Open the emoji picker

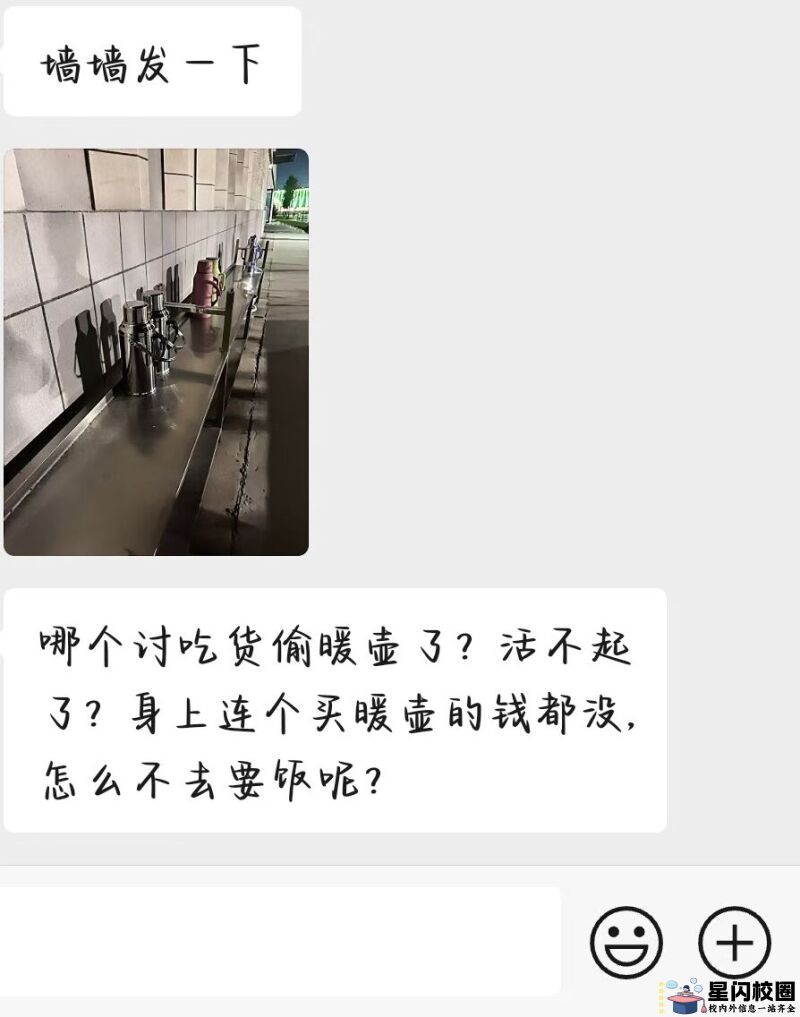point(626,941)
